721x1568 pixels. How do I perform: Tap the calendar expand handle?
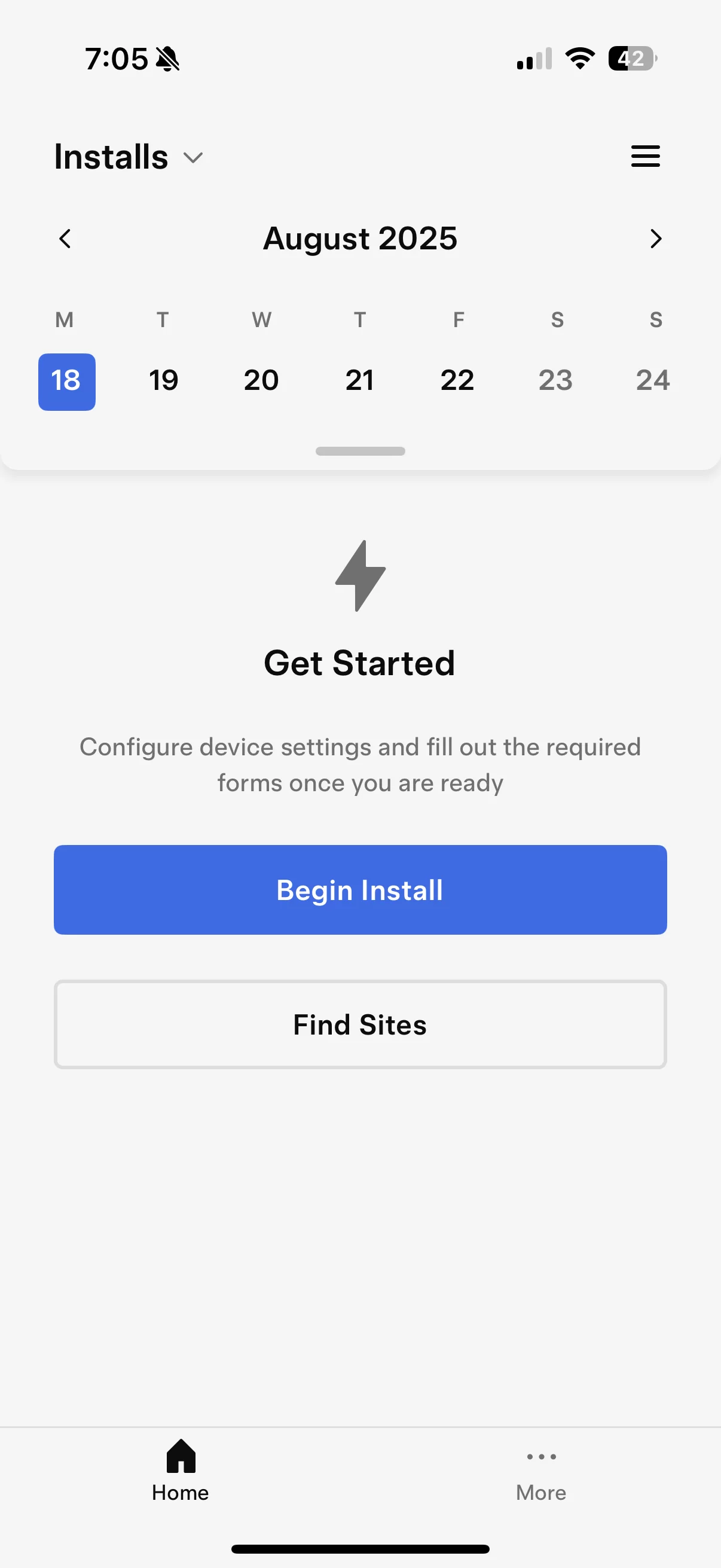360,451
